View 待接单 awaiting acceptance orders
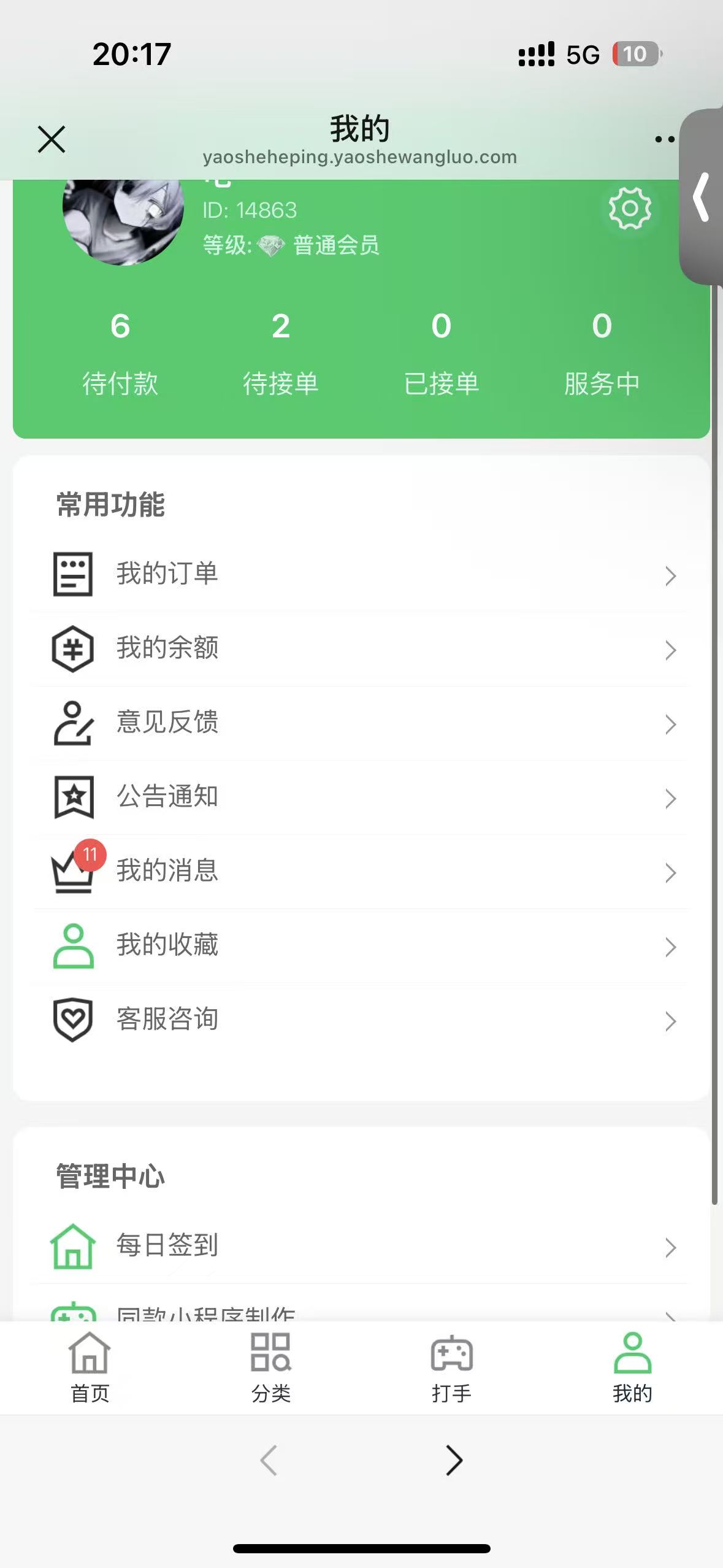 (x=281, y=353)
